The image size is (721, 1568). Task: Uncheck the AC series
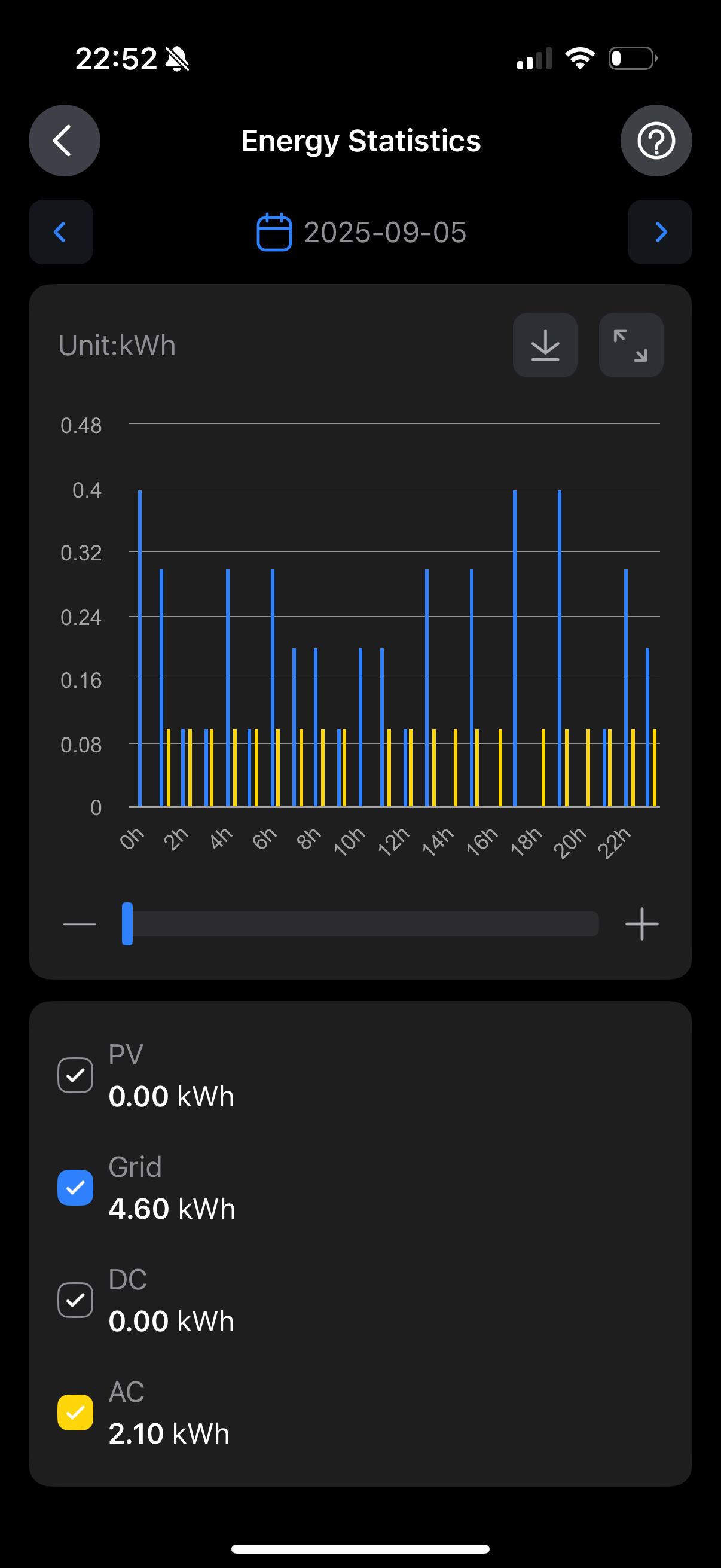(x=75, y=1412)
